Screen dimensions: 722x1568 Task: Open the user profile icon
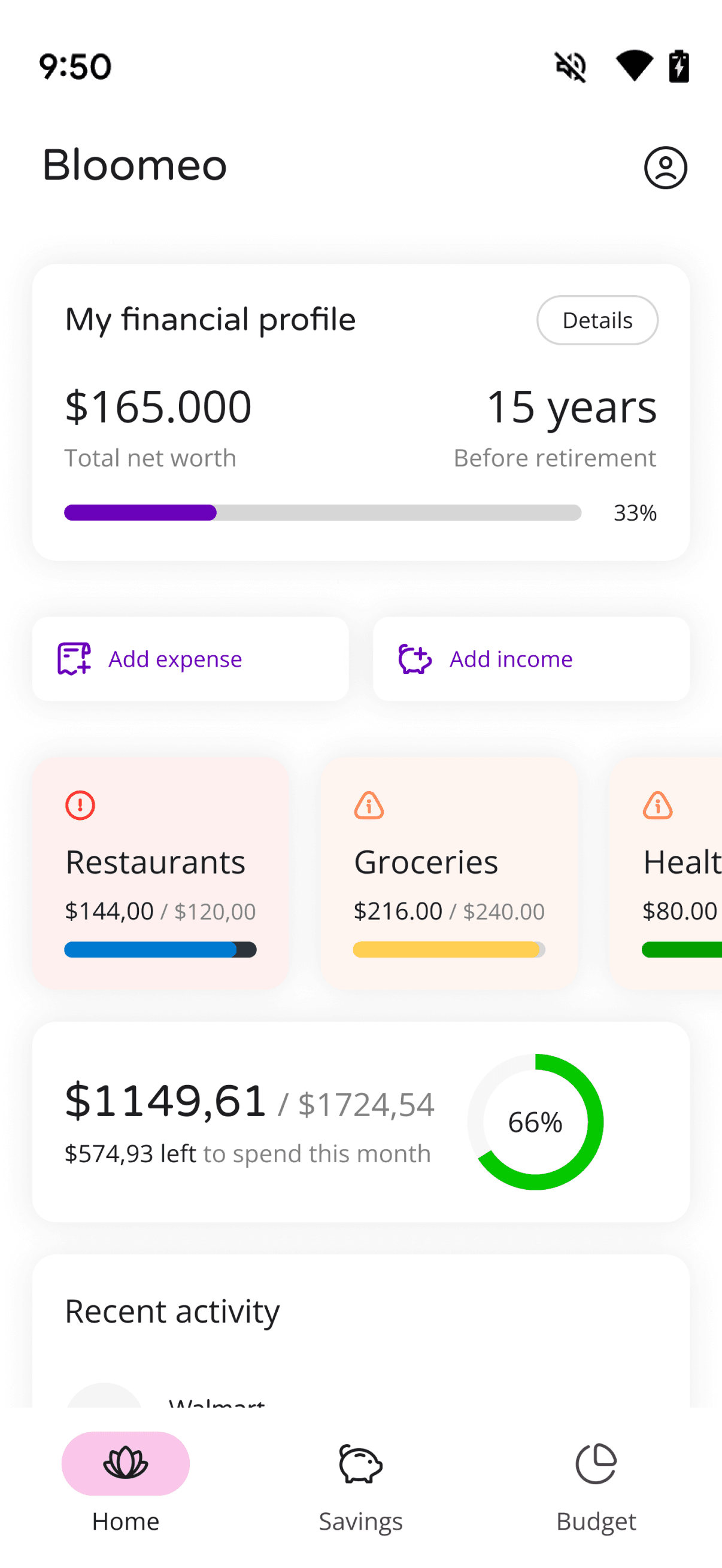click(665, 168)
